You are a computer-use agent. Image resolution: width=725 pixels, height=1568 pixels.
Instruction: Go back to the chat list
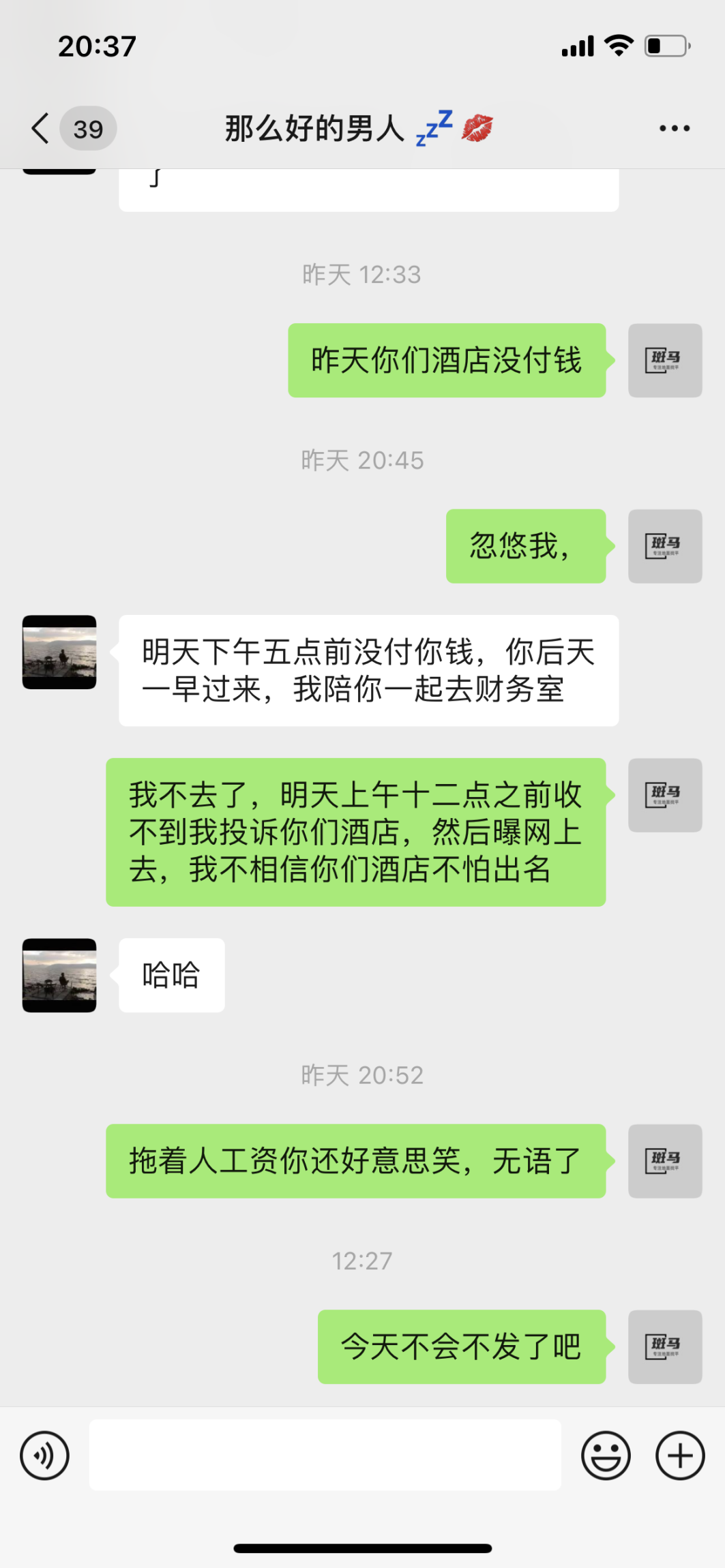tap(41, 128)
